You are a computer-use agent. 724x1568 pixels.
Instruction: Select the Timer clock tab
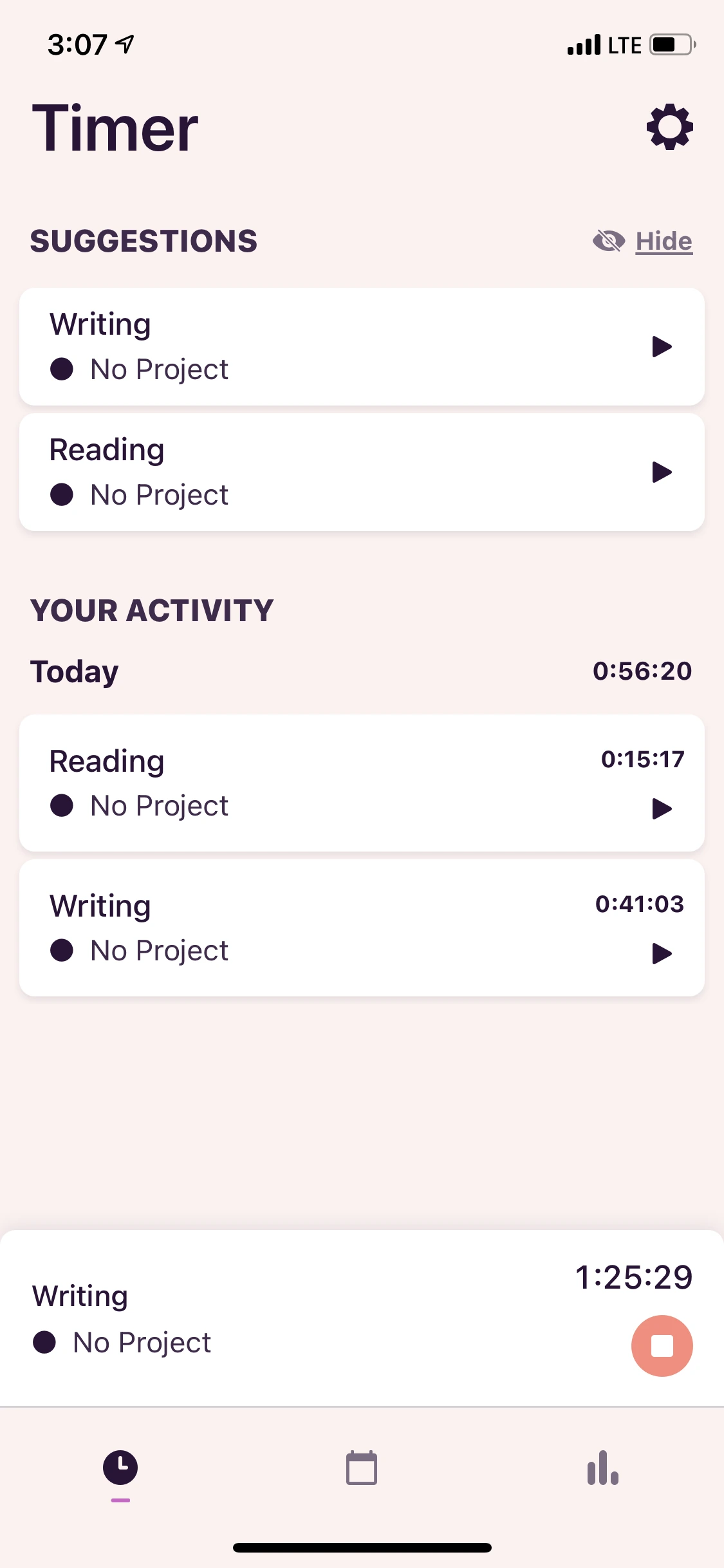[120, 1469]
